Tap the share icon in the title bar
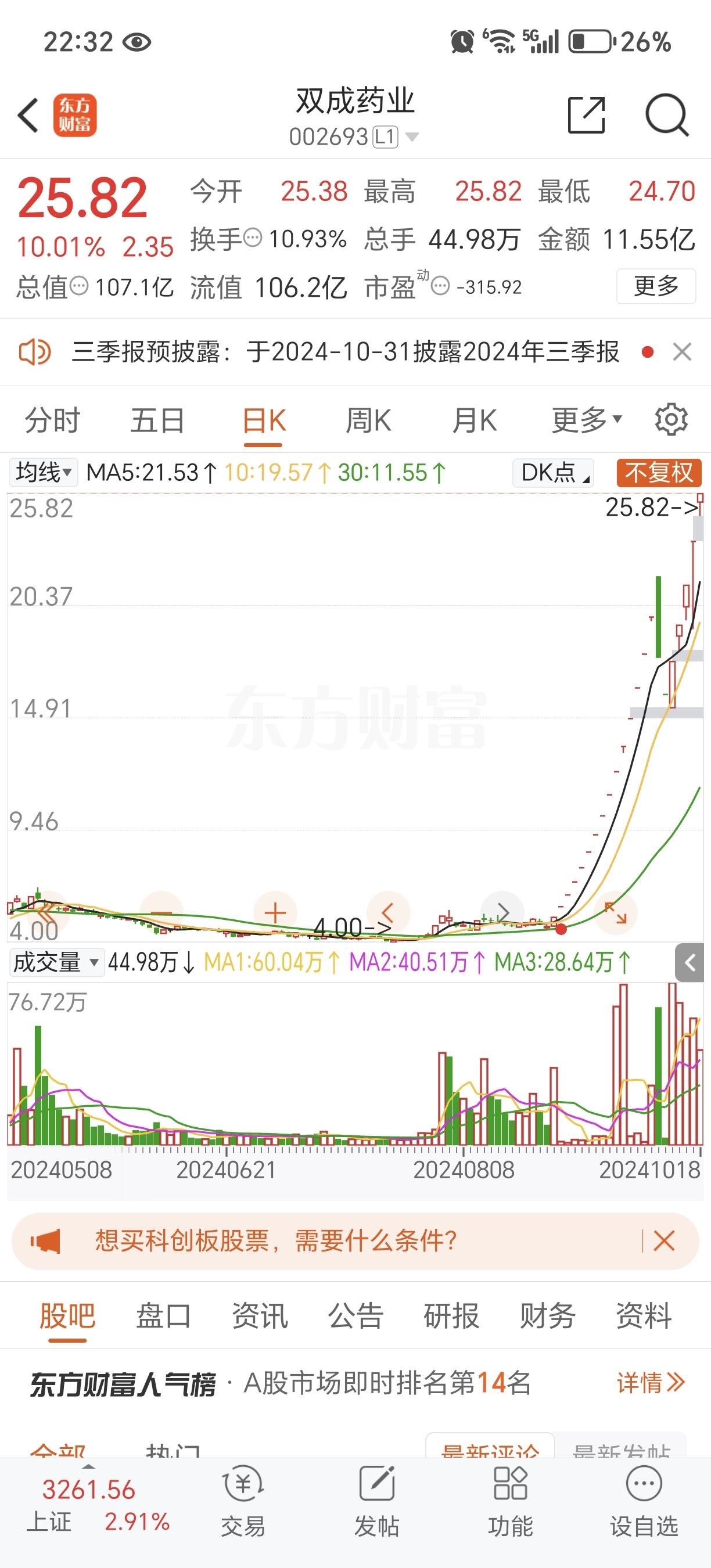The image size is (711, 1568). [x=585, y=115]
